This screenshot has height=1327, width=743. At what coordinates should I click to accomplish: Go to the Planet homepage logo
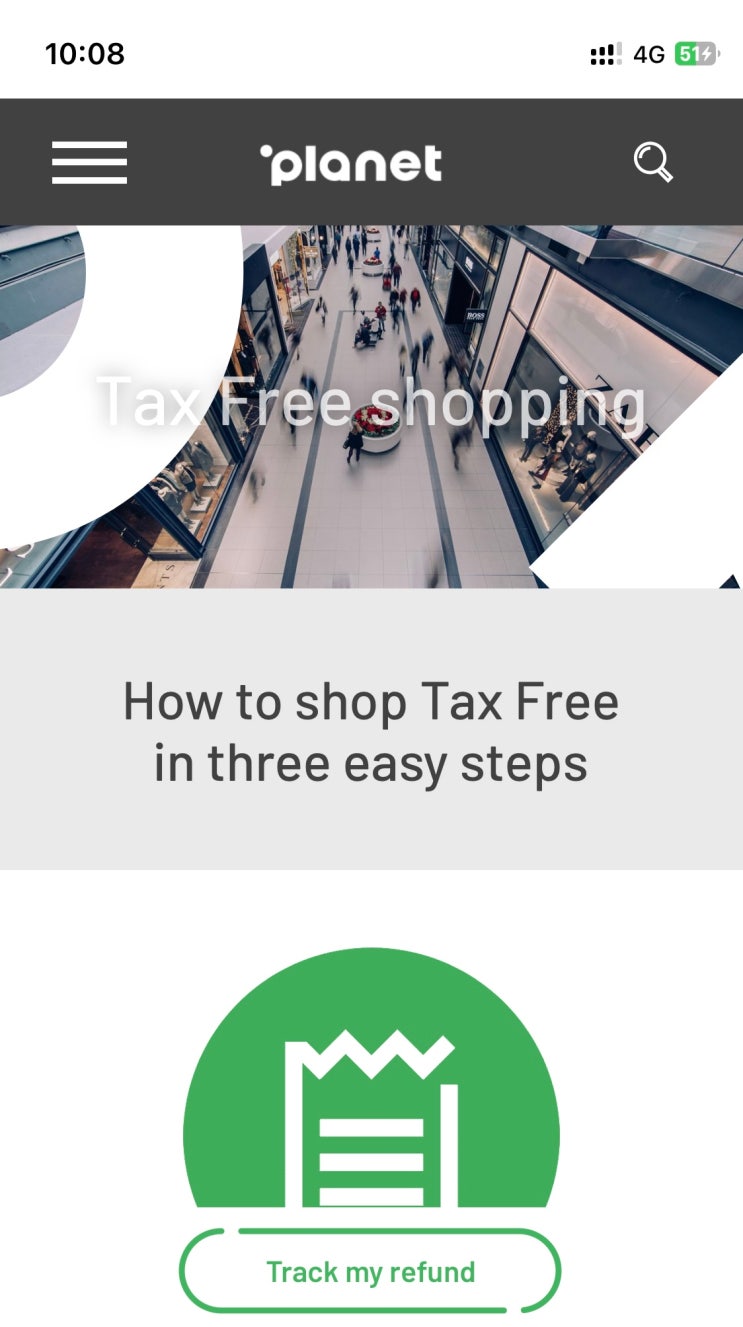point(351,164)
